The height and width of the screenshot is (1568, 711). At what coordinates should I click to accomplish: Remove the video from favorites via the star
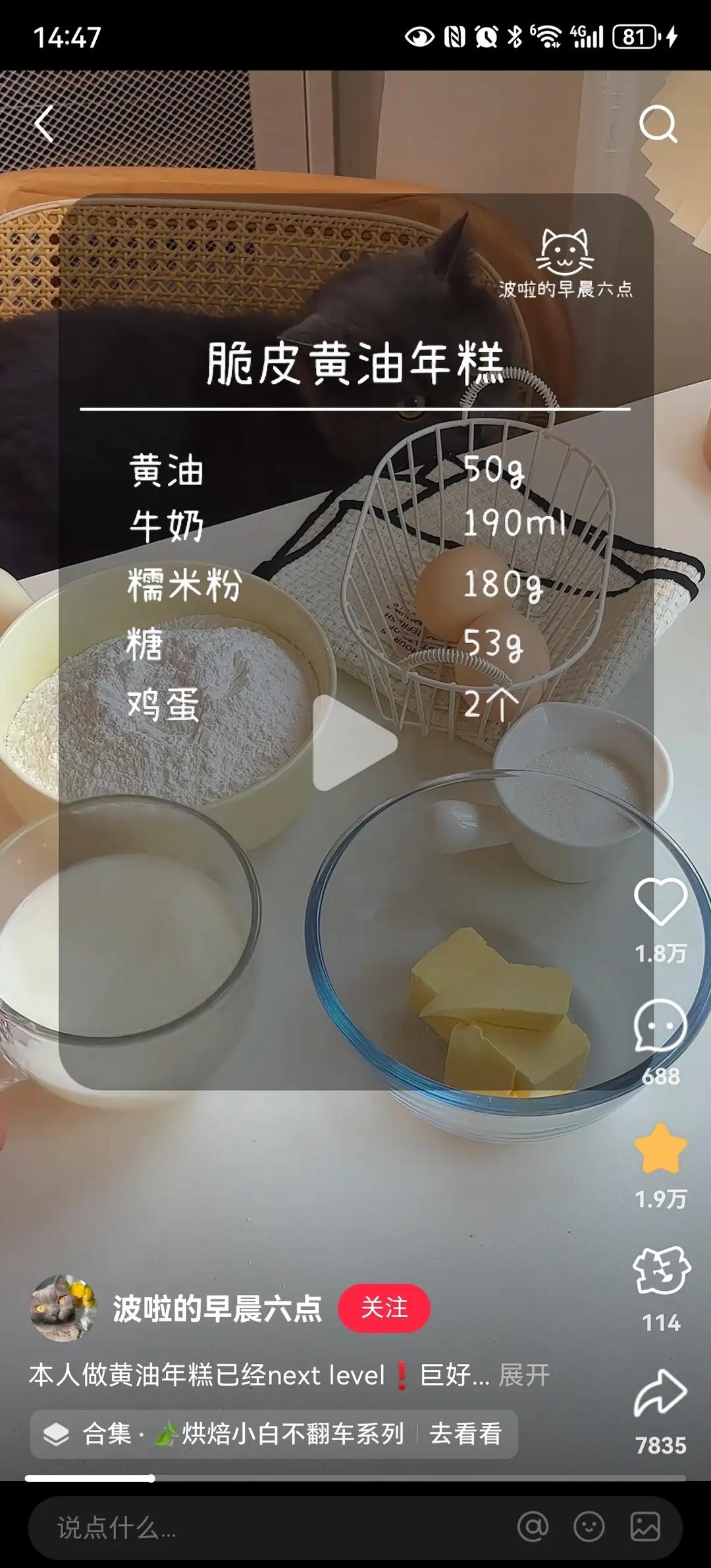[x=660, y=1149]
